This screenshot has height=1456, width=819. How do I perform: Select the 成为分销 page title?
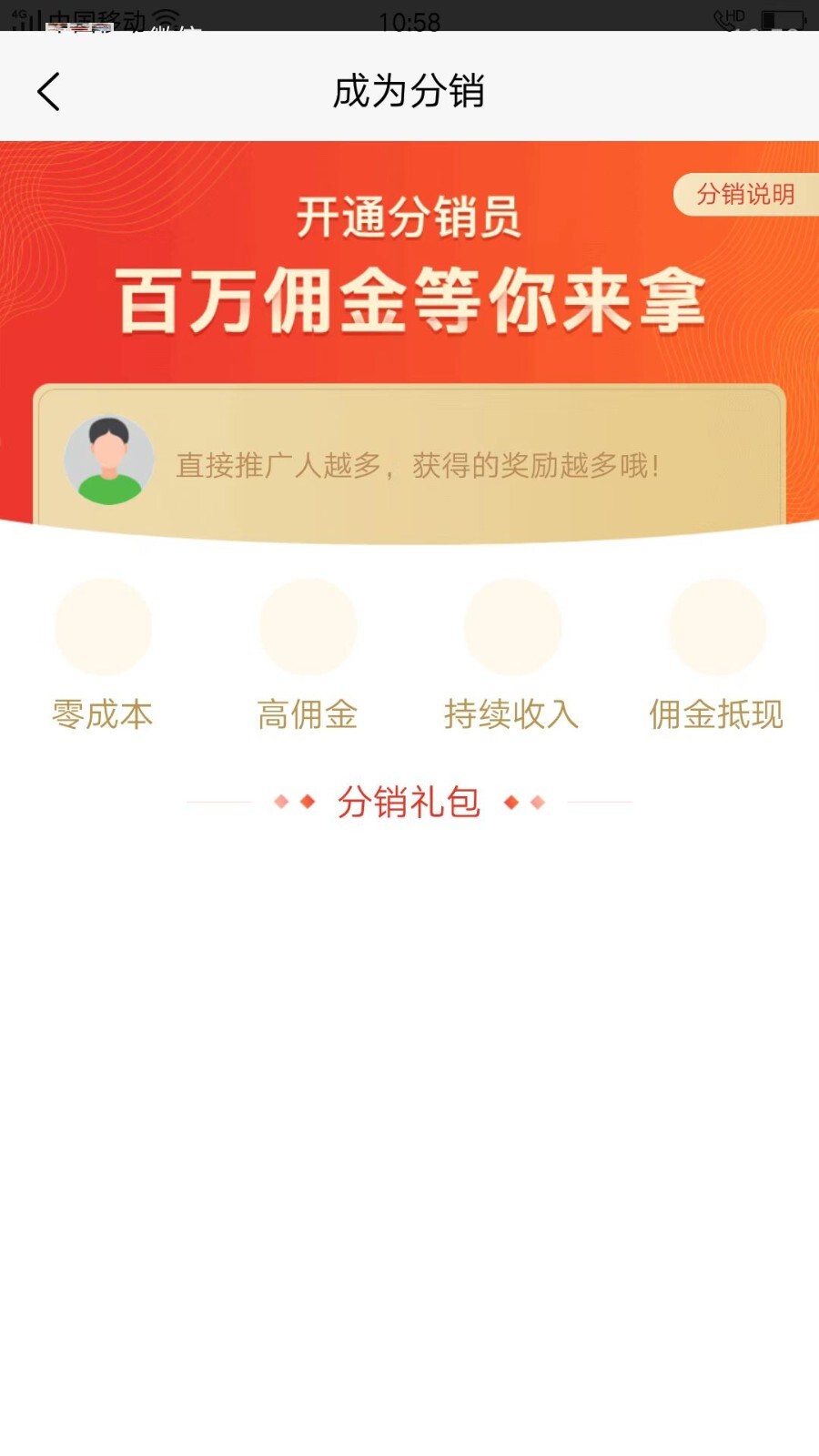[409, 92]
